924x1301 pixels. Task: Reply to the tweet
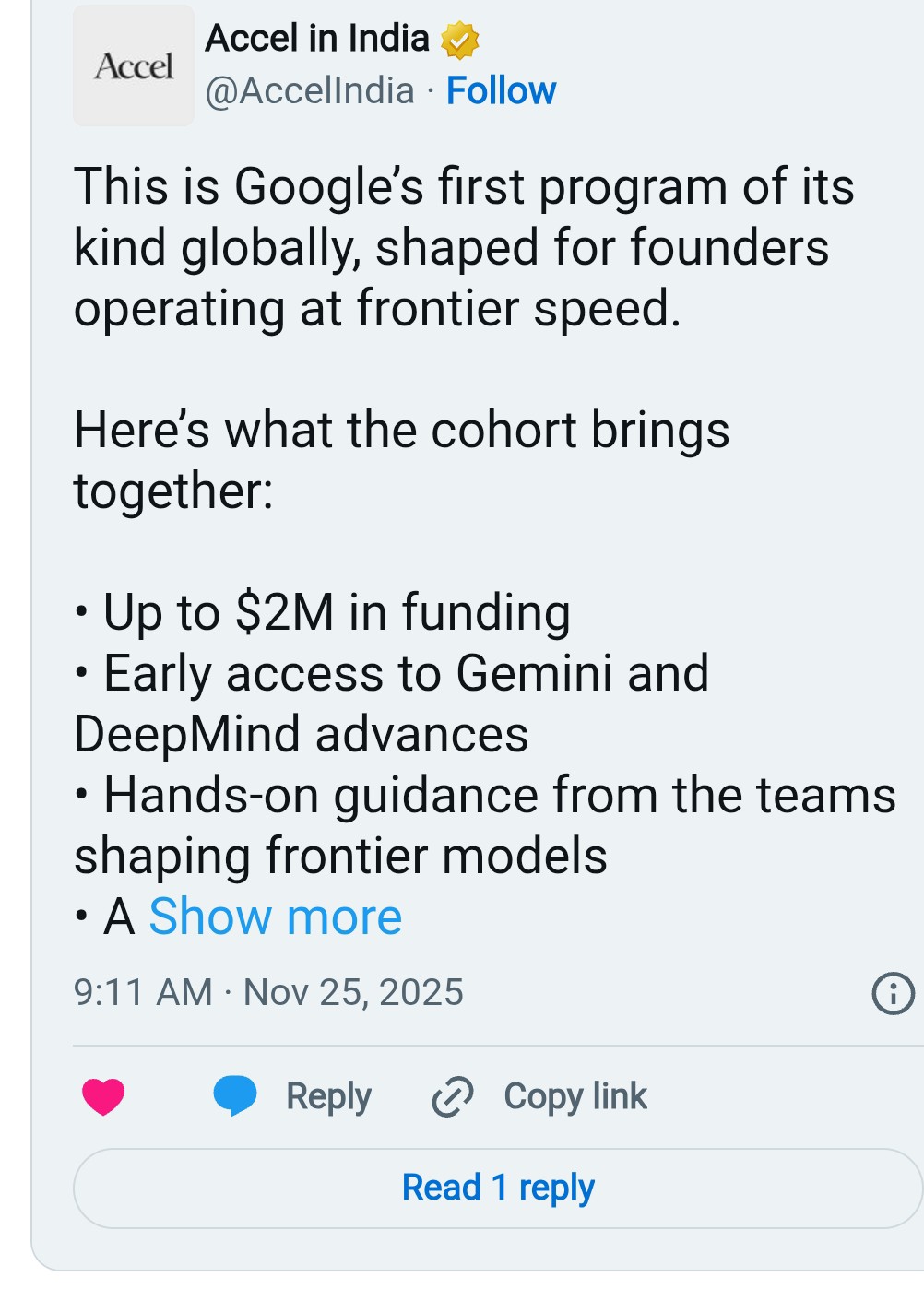coord(293,1096)
